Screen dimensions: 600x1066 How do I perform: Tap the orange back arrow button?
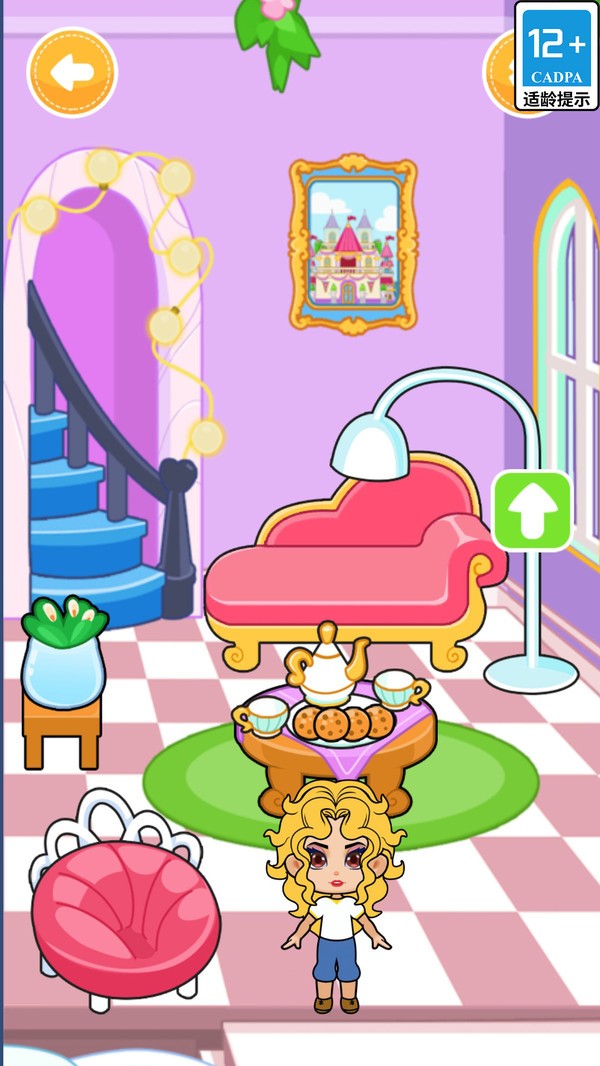click(72, 72)
